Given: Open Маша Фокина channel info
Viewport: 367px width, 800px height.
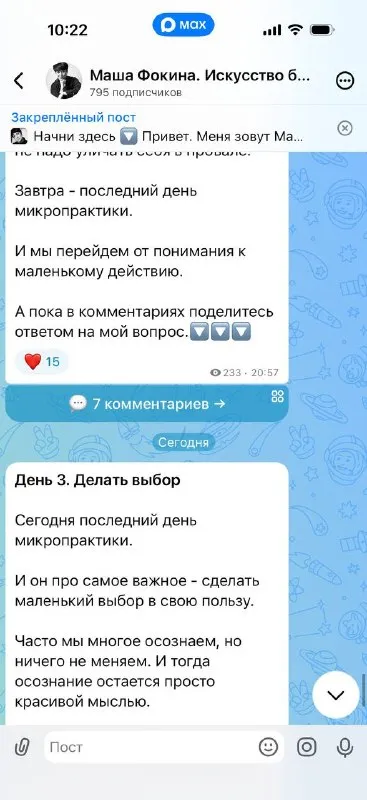Looking at the screenshot, I should pyautogui.click(x=200, y=82).
